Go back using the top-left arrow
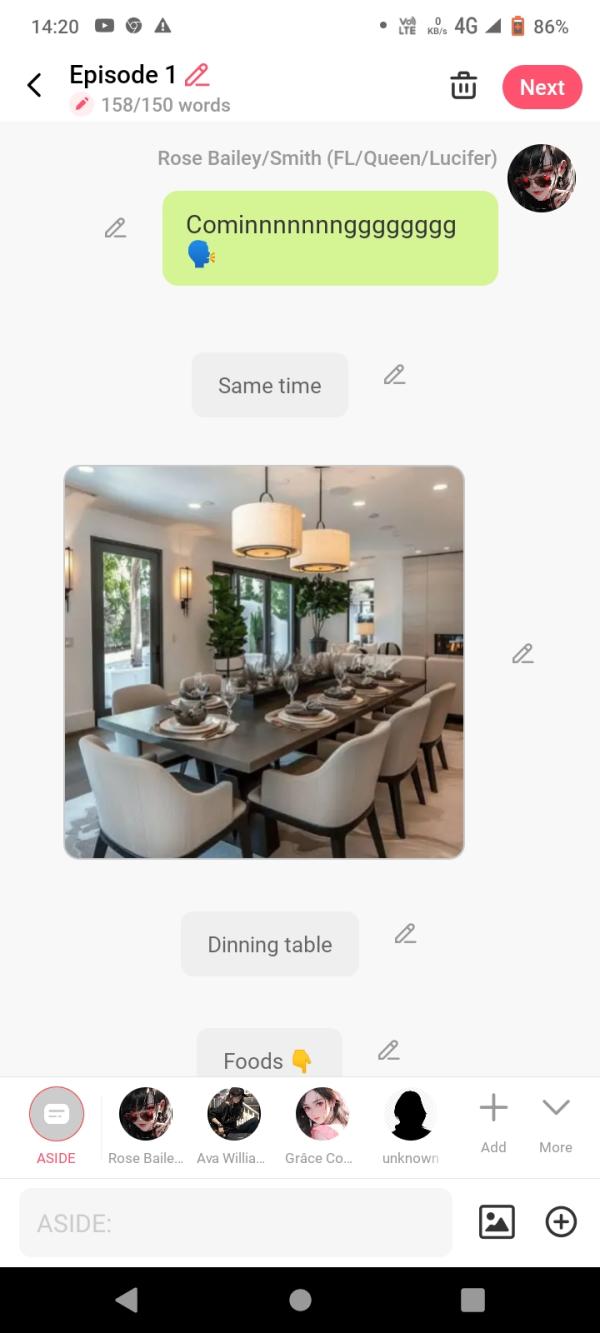 click(x=34, y=86)
